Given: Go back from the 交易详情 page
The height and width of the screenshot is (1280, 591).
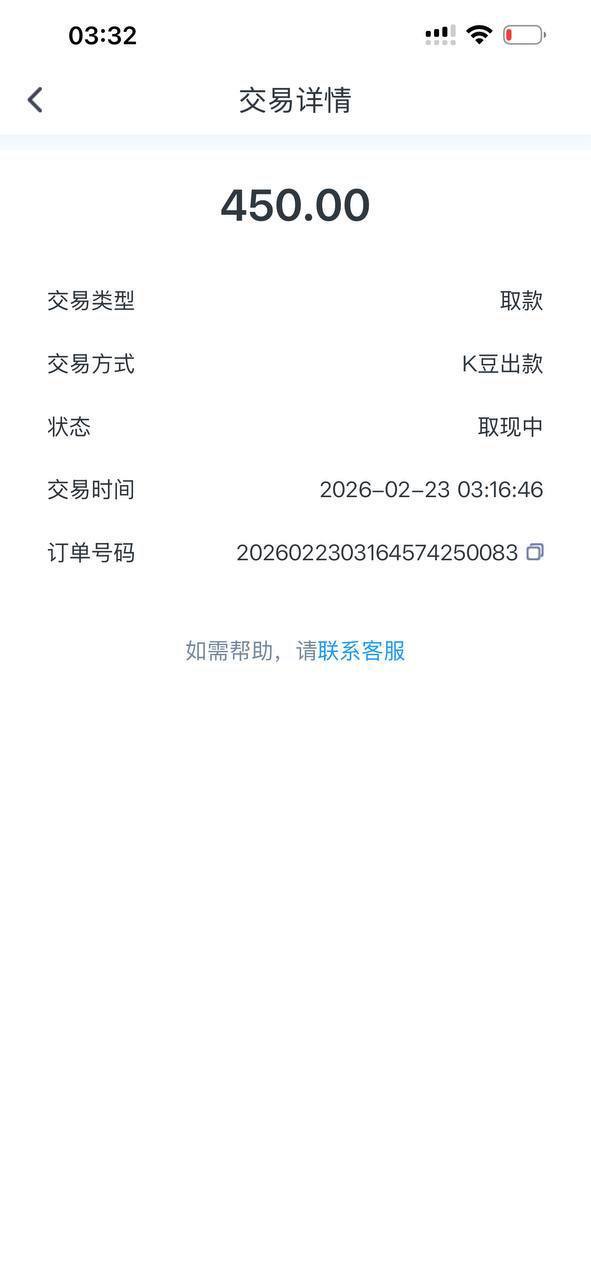Looking at the screenshot, I should click(35, 100).
